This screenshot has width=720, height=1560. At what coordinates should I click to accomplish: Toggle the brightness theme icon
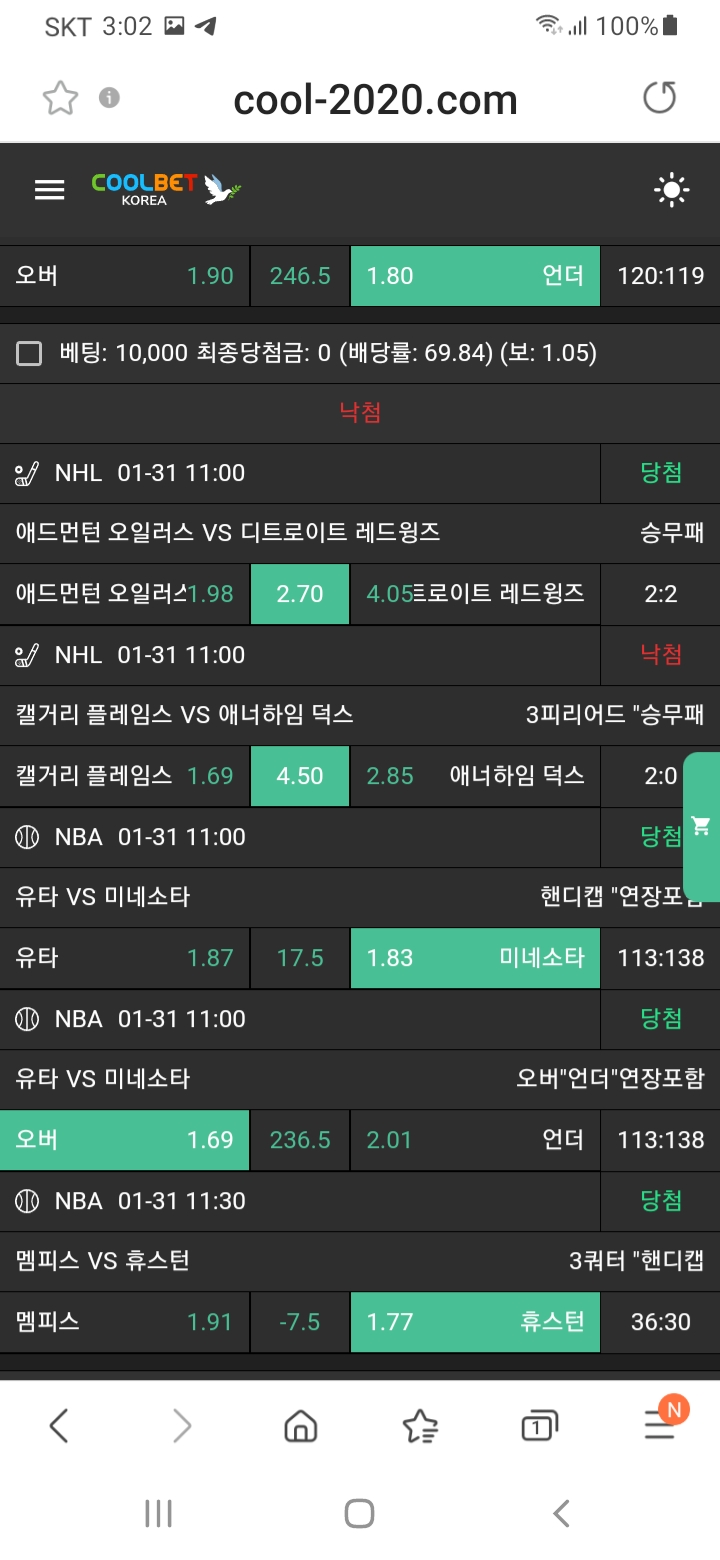(671, 190)
